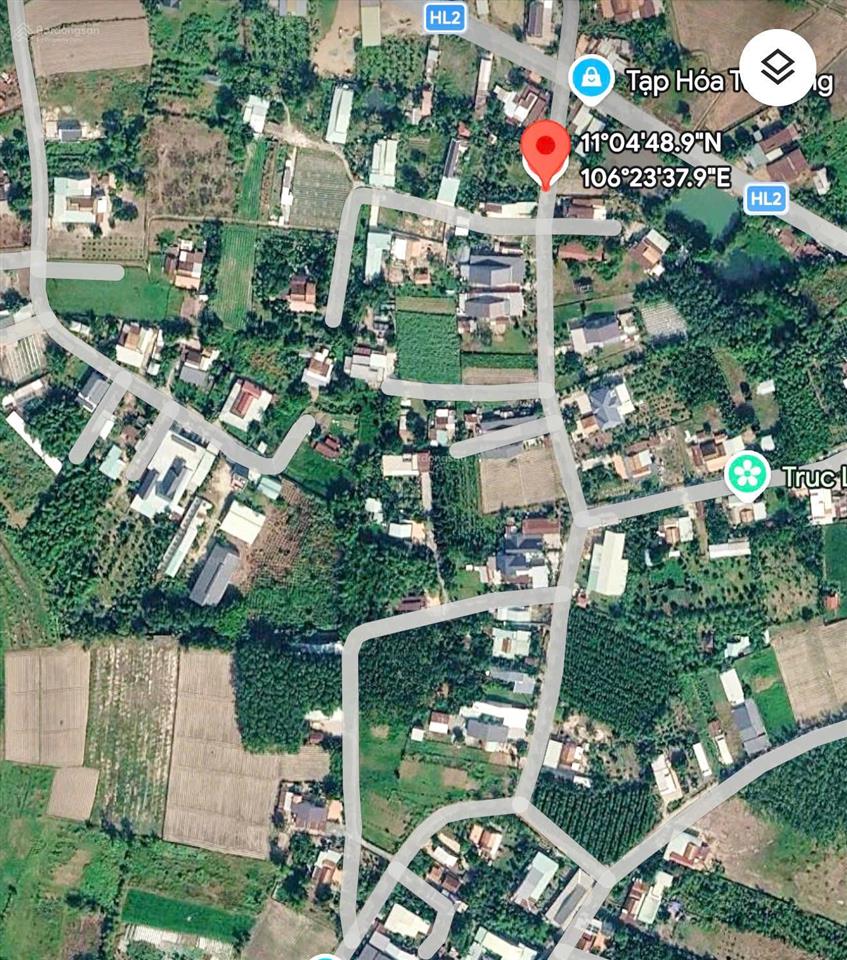This screenshot has height=960, width=847.
Task: Click the blue shopping bag store icon
Action: pyautogui.click(x=592, y=75)
